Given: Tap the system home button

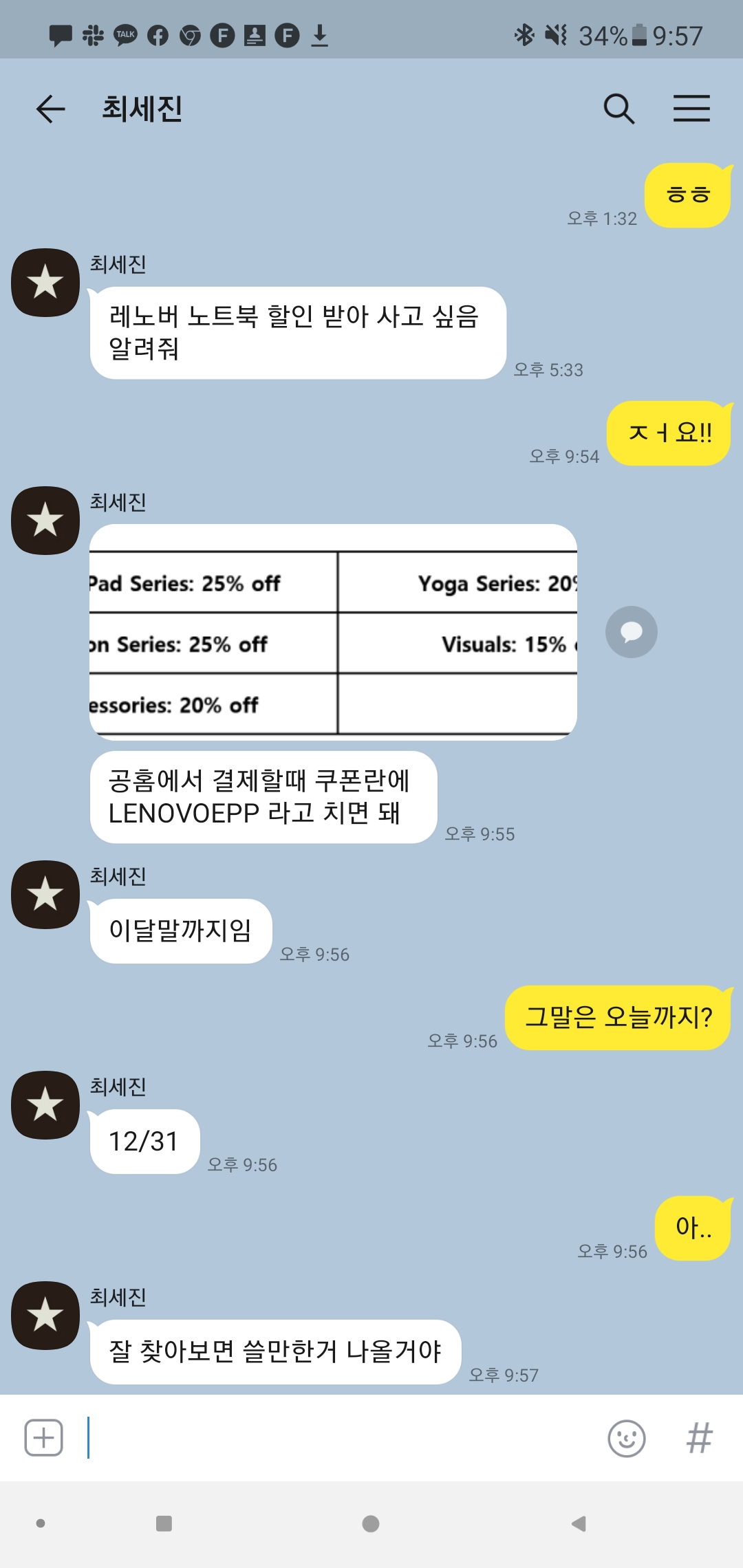Looking at the screenshot, I should click(371, 1523).
